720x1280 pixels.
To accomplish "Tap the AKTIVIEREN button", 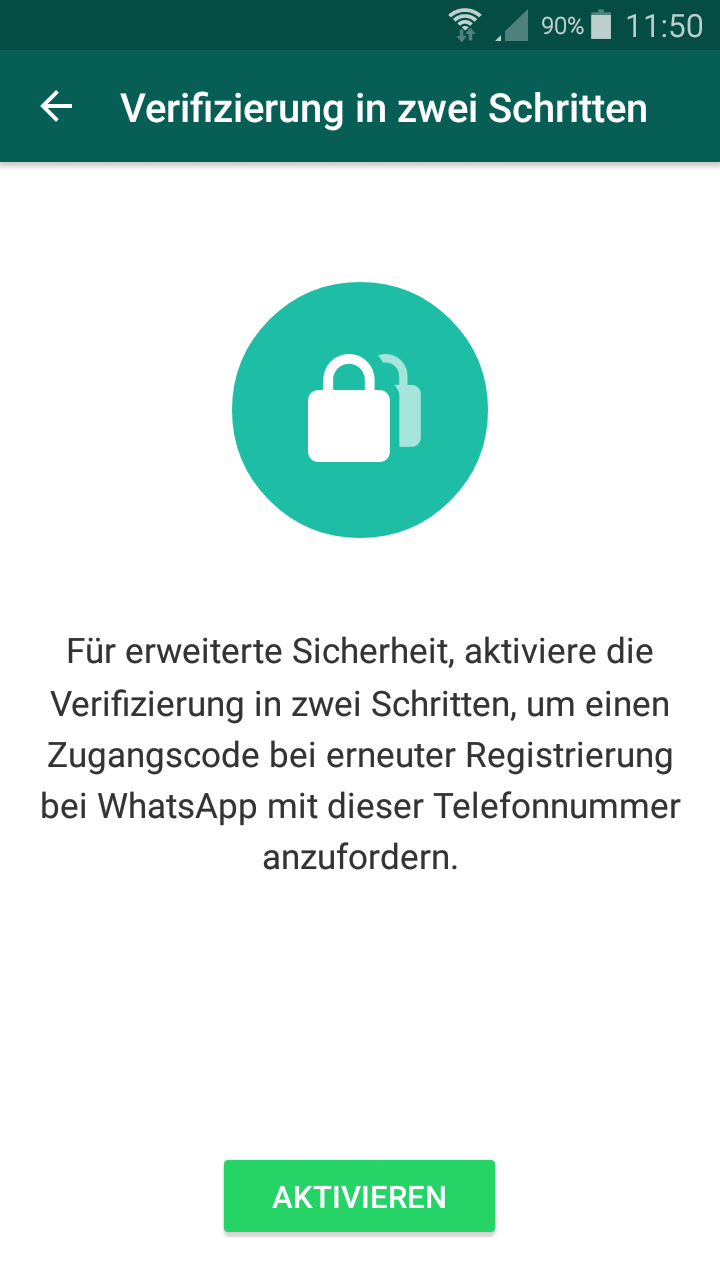I will (x=359, y=1196).
